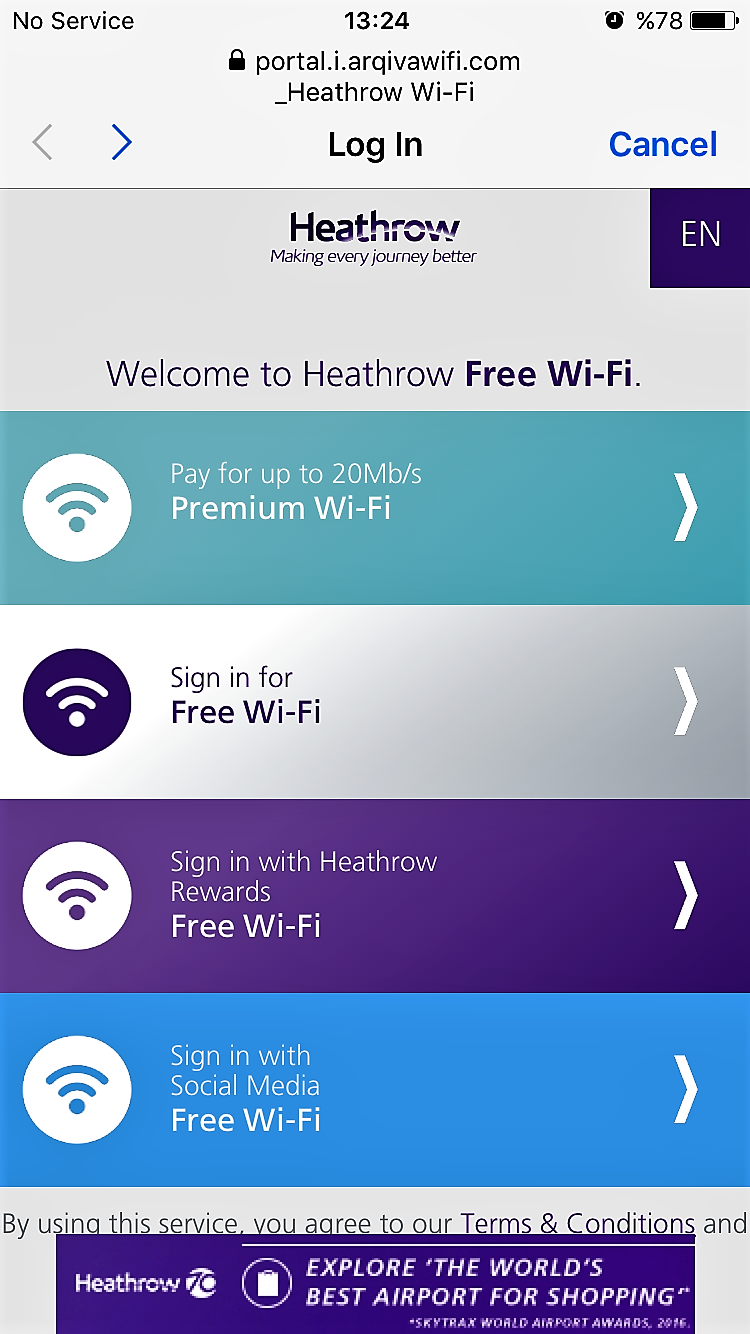The height and width of the screenshot is (1334, 750).
Task: Open the Heathrow shopping banner
Action: coord(375,1283)
